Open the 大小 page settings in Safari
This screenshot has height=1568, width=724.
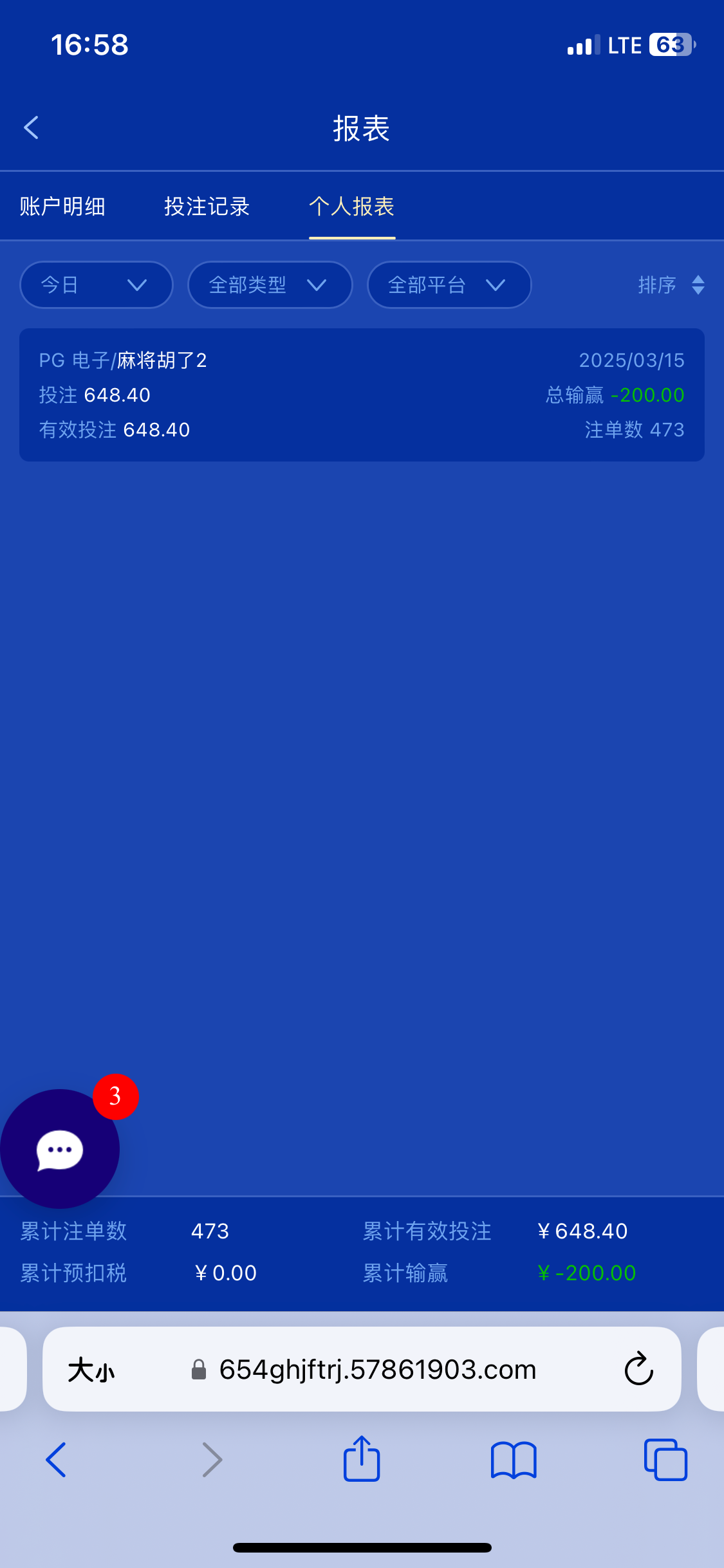(91, 1369)
